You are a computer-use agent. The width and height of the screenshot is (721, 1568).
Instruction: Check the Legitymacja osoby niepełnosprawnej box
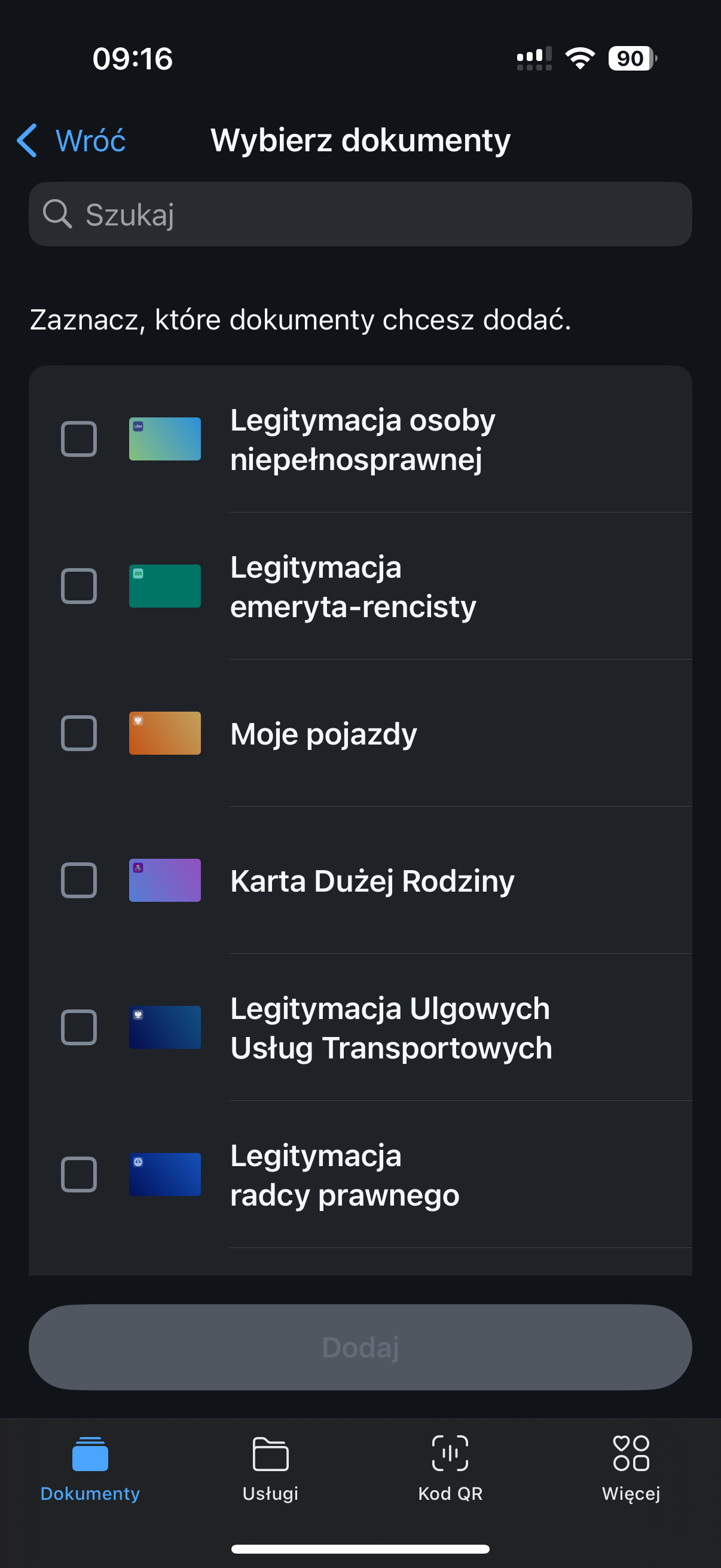click(79, 439)
